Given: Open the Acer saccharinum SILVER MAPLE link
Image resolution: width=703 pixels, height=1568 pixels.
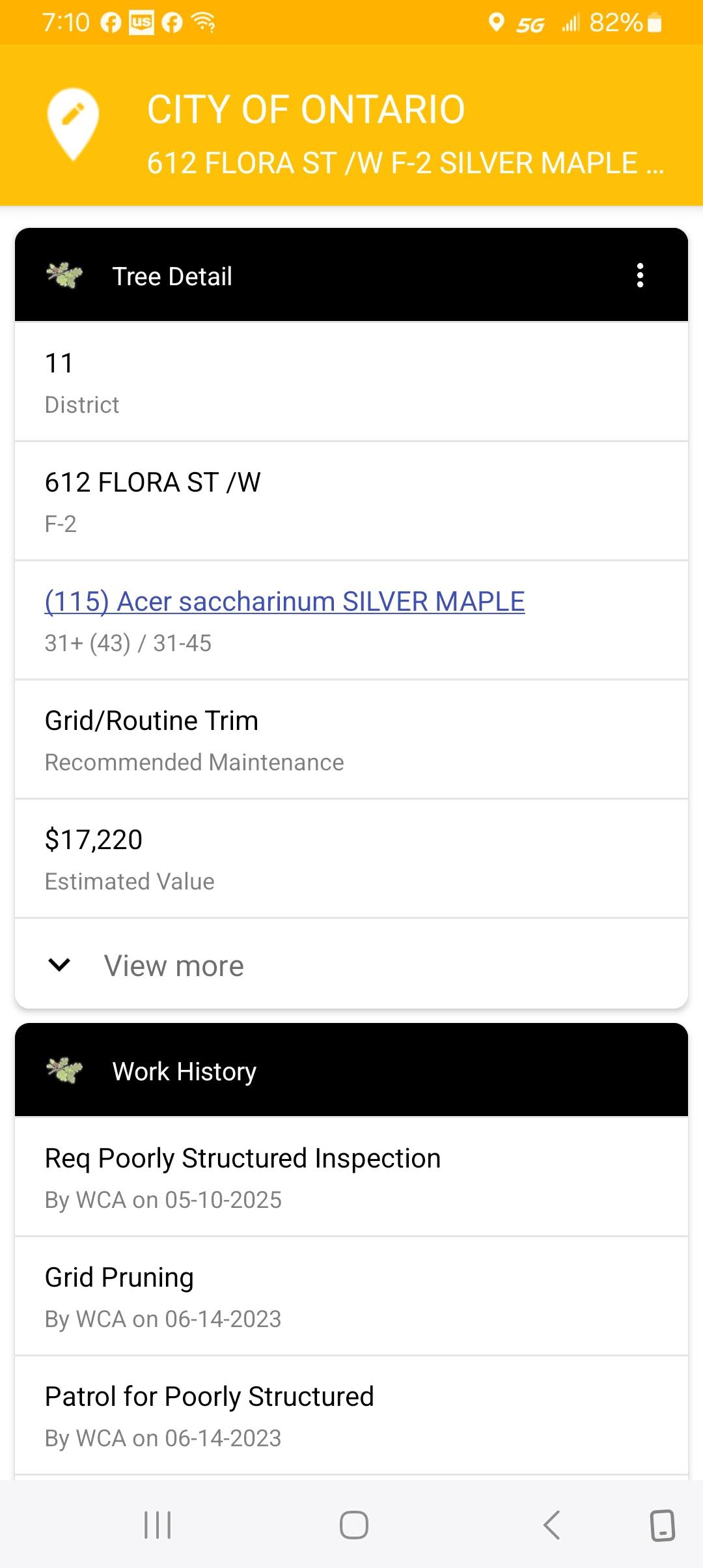Looking at the screenshot, I should tap(284, 601).
